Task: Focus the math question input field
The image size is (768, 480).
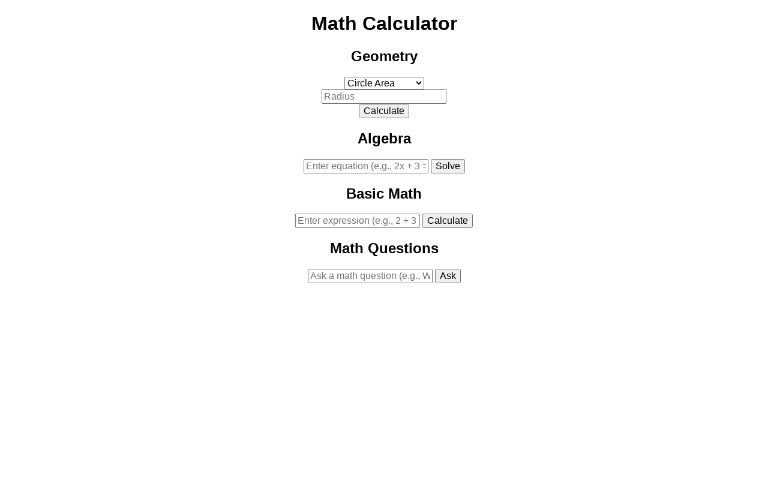Action: pyautogui.click(x=370, y=275)
